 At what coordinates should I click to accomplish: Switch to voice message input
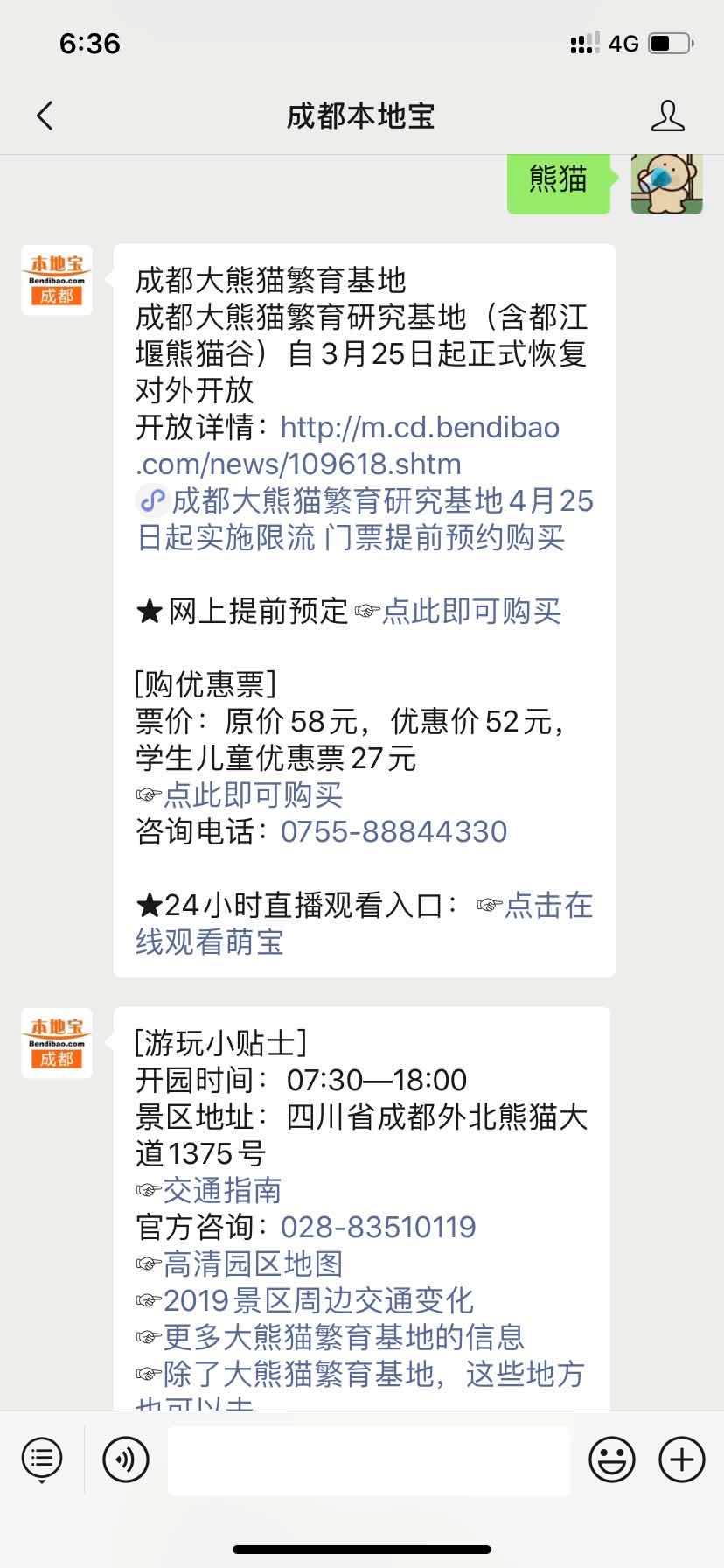[x=126, y=1459]
